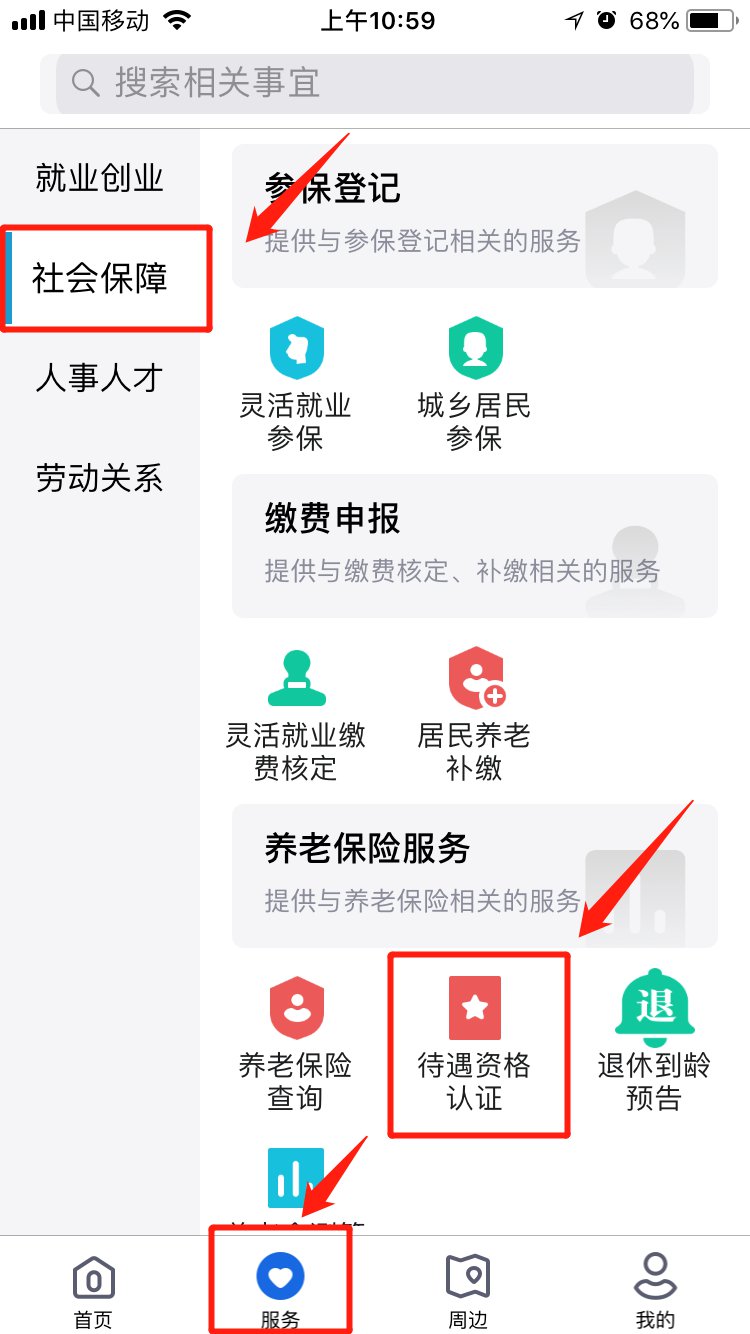Open the 搜索相关事宜 search box
The height and width of the screenshot is (1334, 750).
click(375, 83)
